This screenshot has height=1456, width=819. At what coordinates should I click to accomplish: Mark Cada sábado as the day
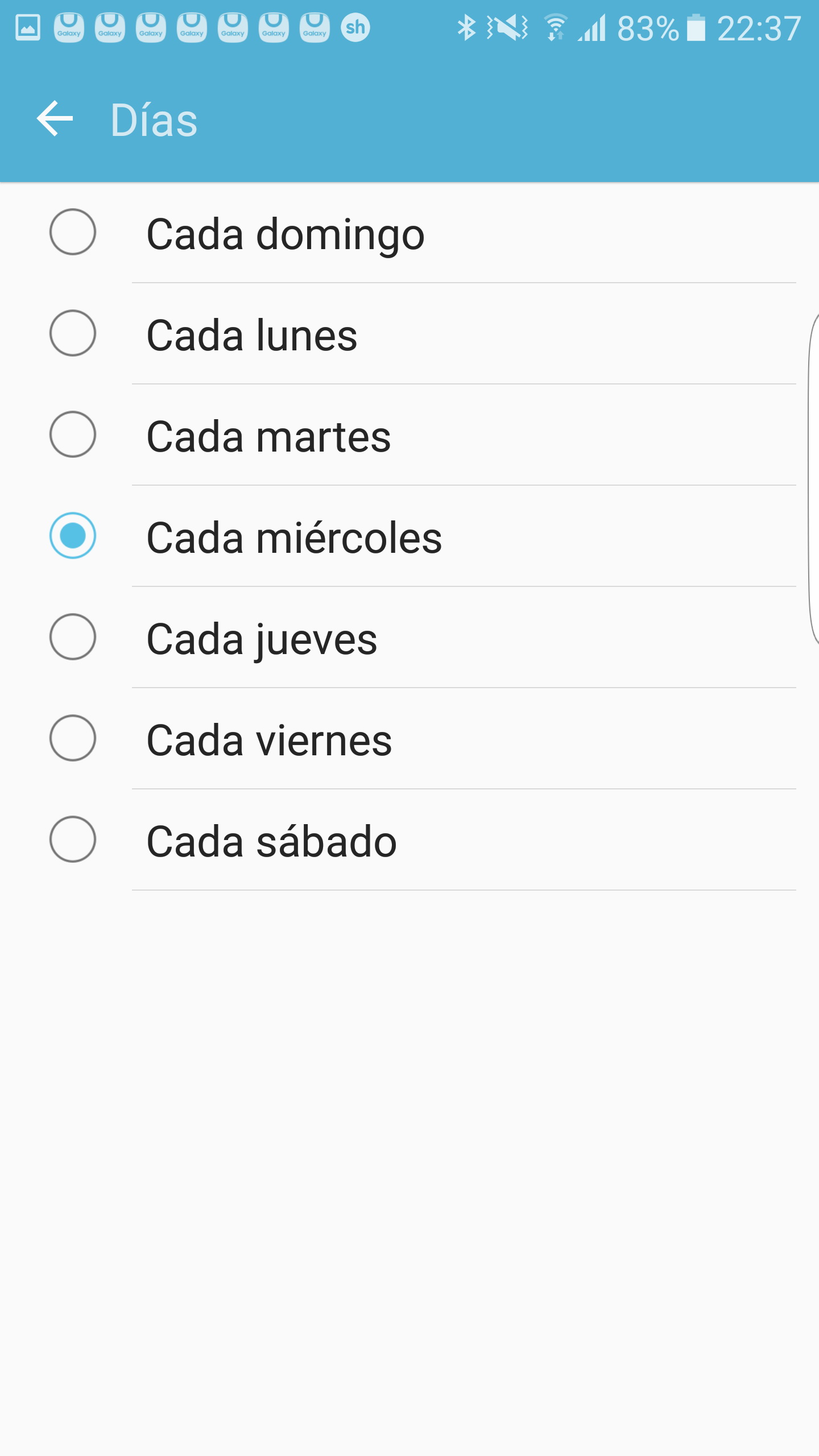(73, 839)
